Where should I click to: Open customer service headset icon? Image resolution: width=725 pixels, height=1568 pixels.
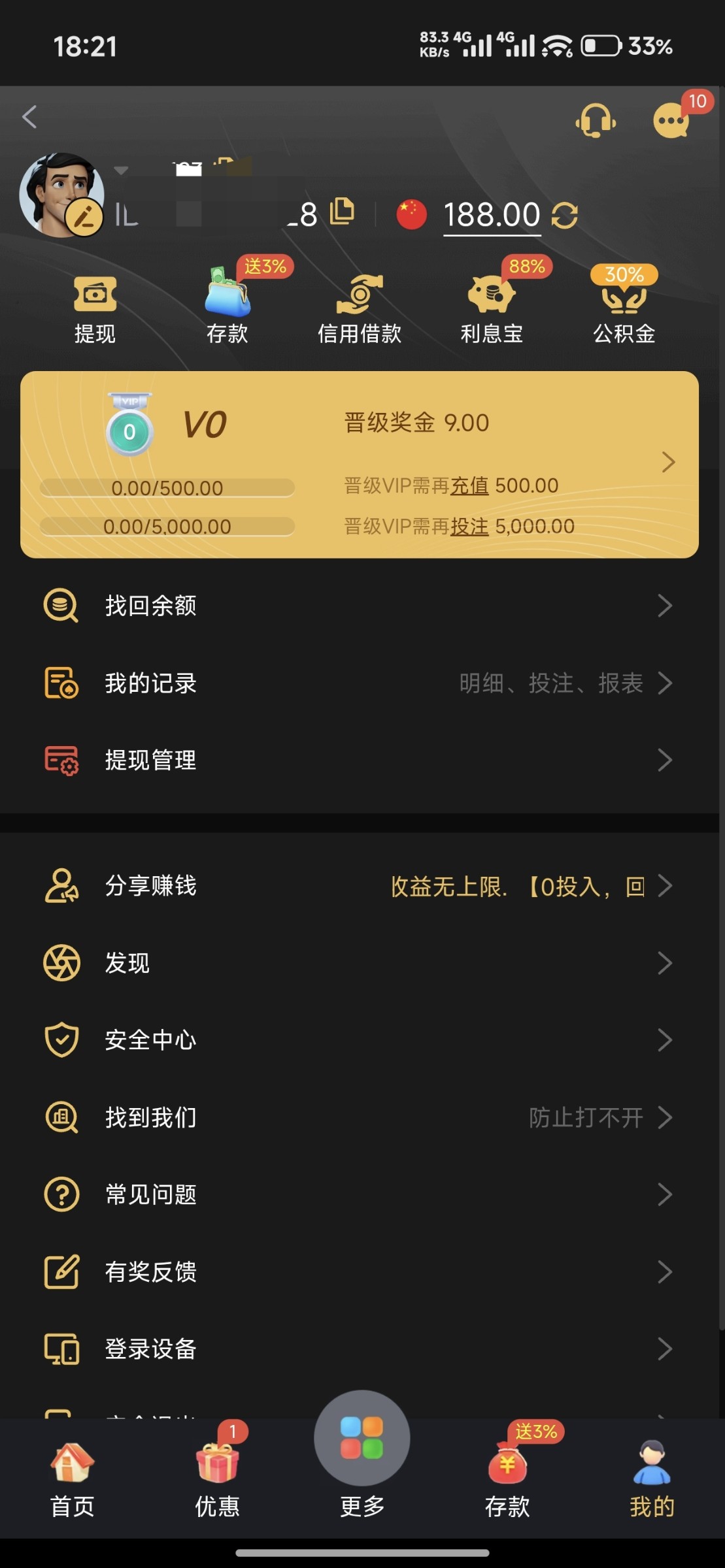point(596,121)
